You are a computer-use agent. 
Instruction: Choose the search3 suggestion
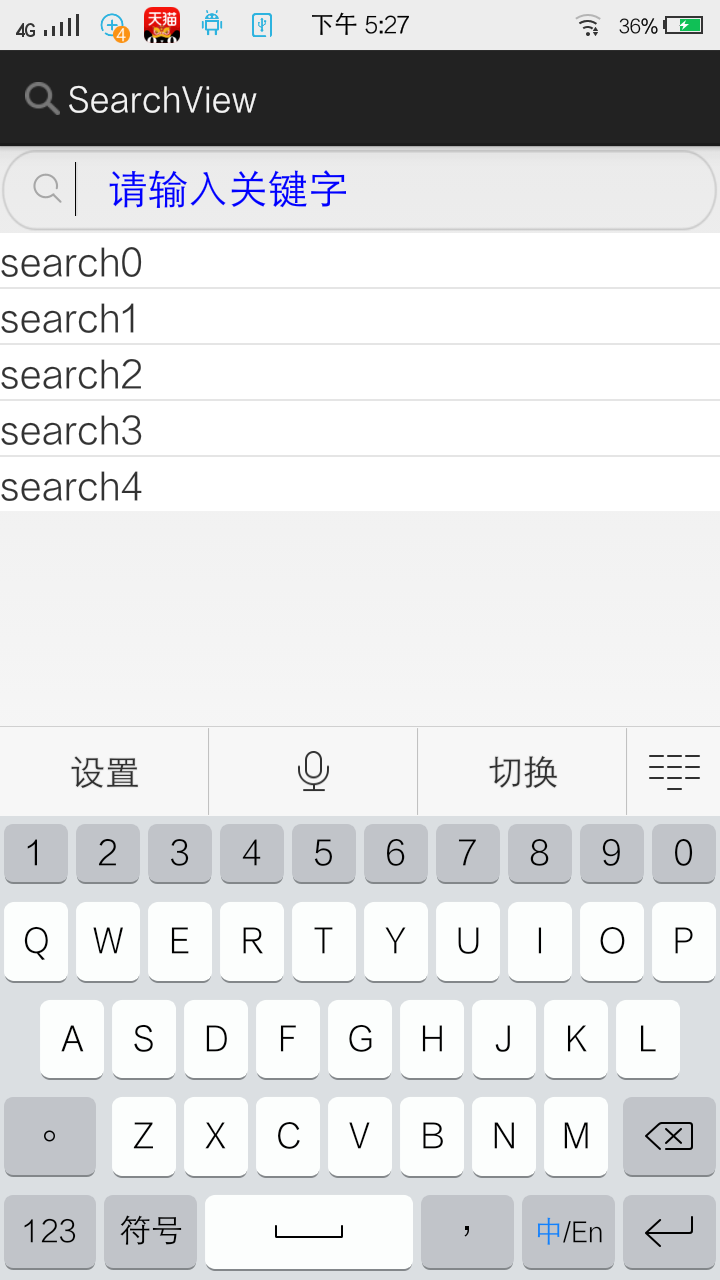coord(360,430)
